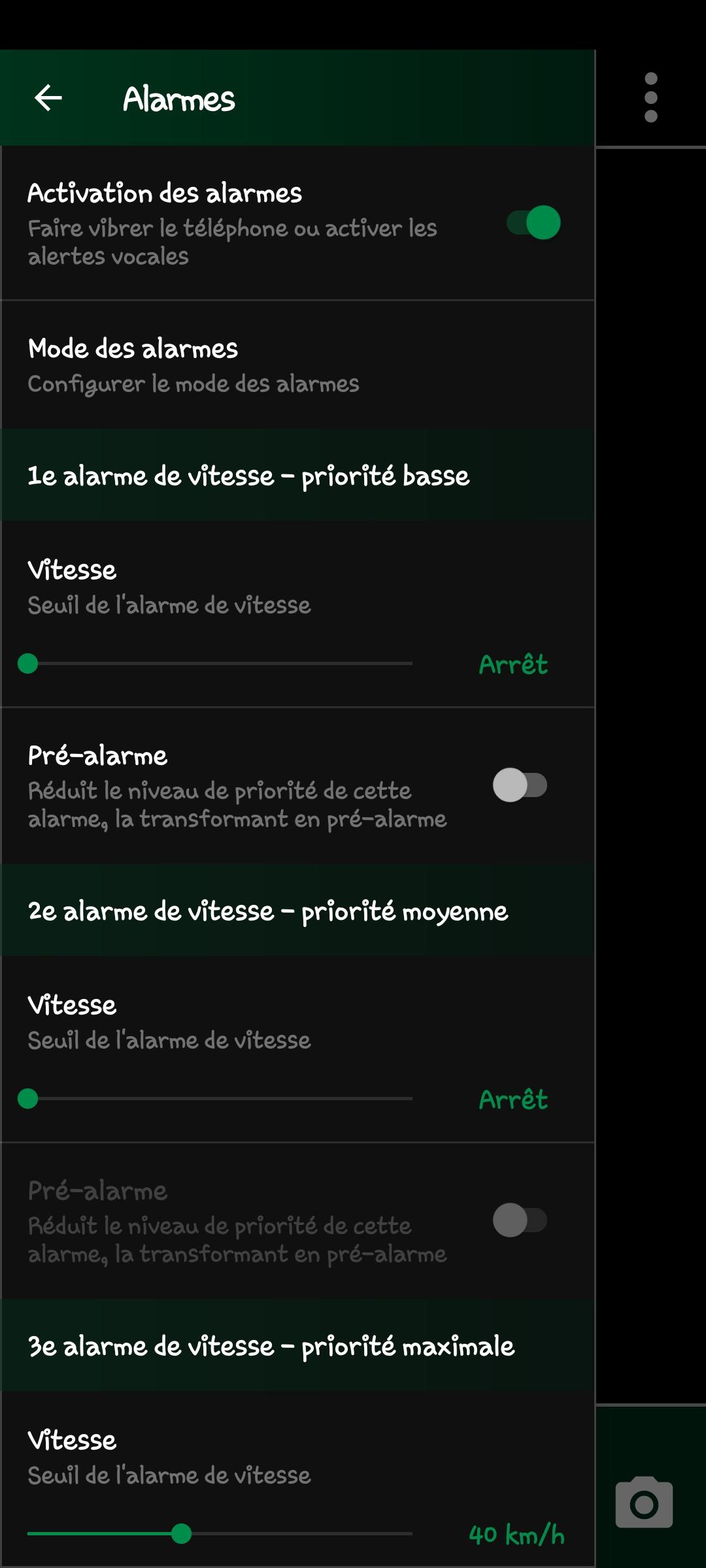706x1568 pixels.
Task: Disable the Activation des alarmes switch
Action: [x=533, y=223]
